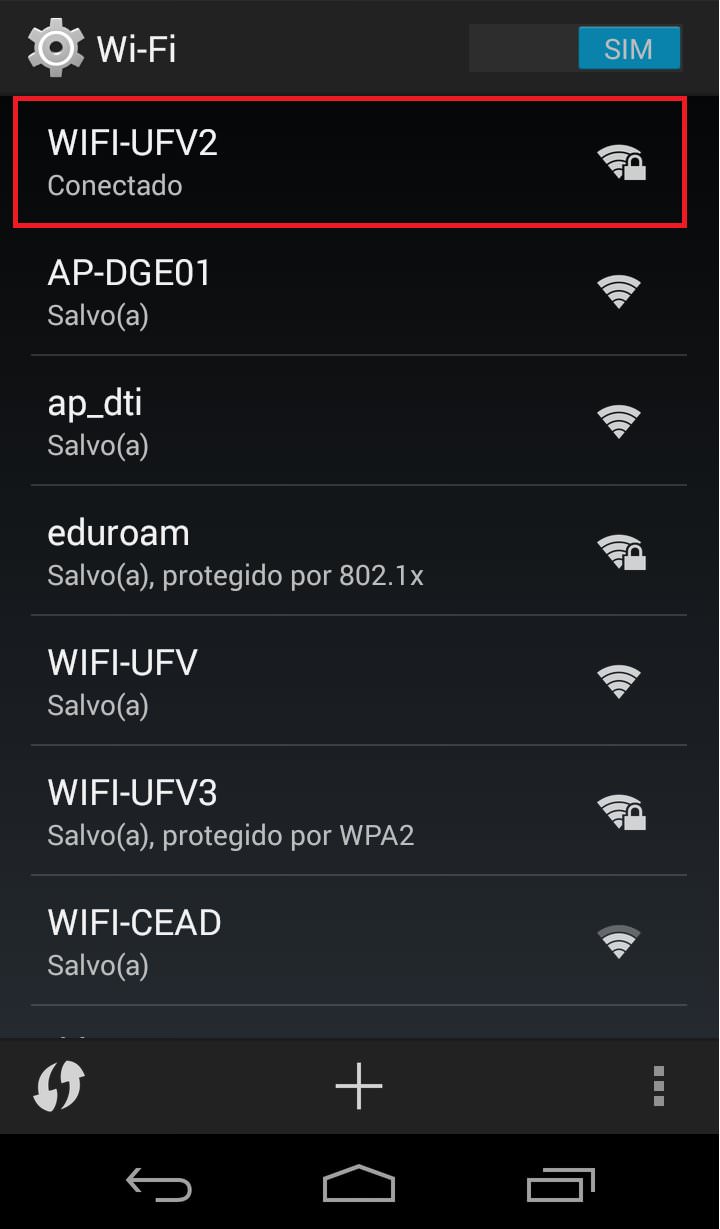Open the WIFI-CEAD network
This screenshot has width=720, height=1229.
pos(359,941)
